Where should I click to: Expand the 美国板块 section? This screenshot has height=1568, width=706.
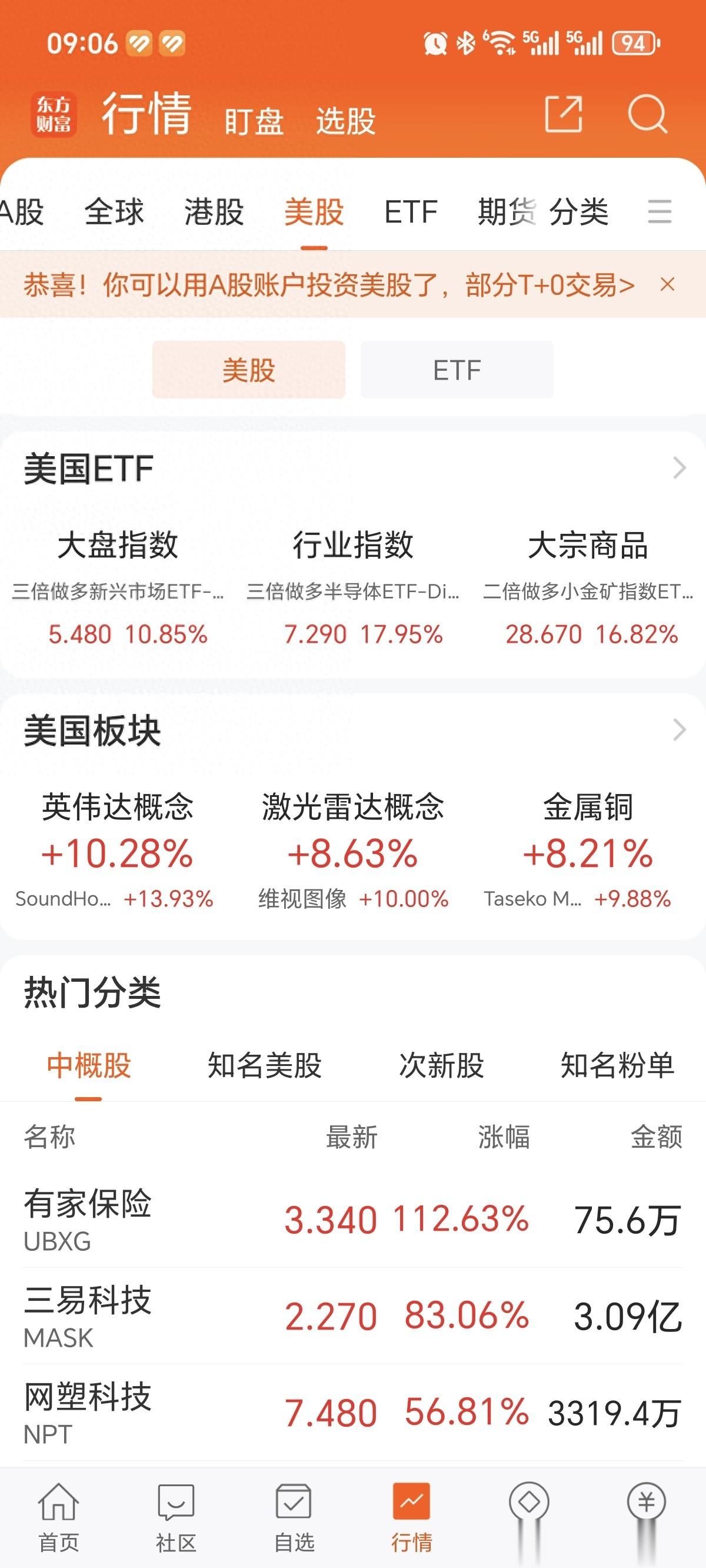click(x=679, y=730)
